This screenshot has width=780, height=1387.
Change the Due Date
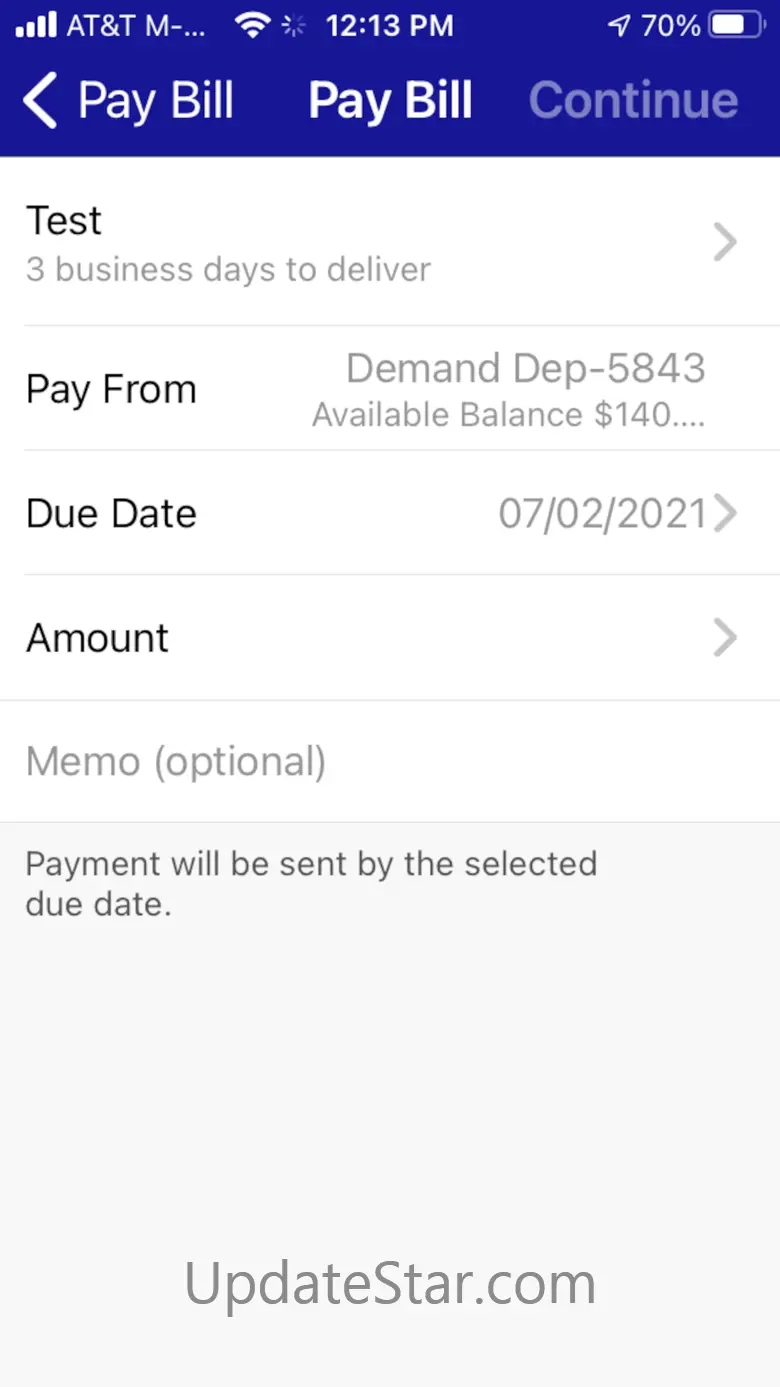click(390, 513)
